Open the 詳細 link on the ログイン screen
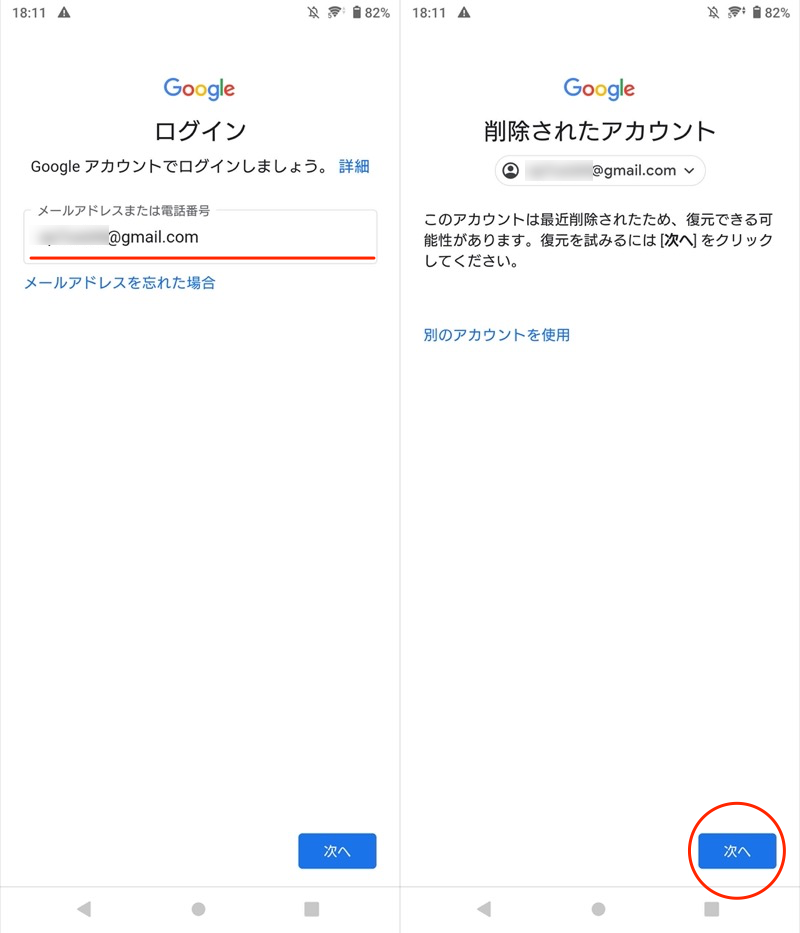Image resolution: width=800 pixels, height=933 pixels. (354, 166)
